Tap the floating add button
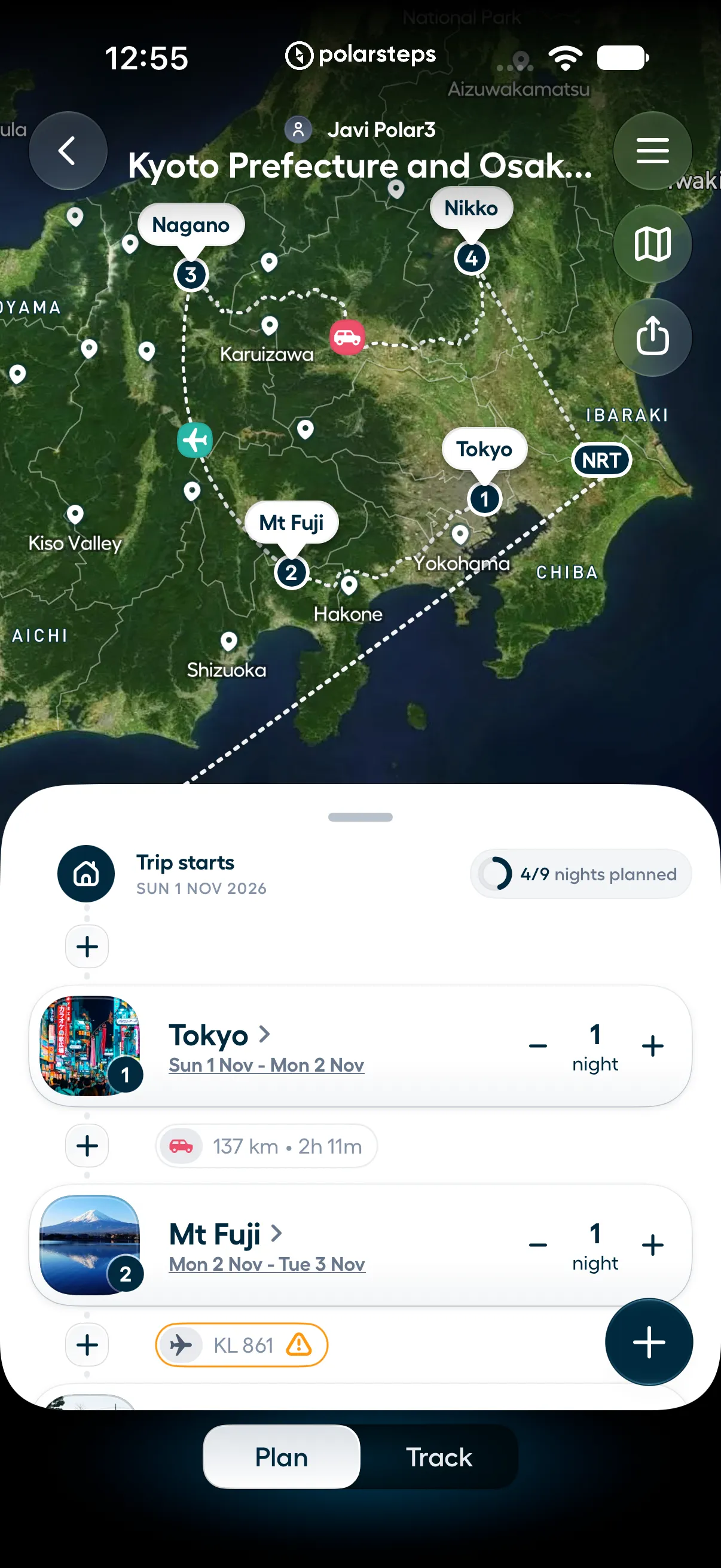 point(649,1341)
